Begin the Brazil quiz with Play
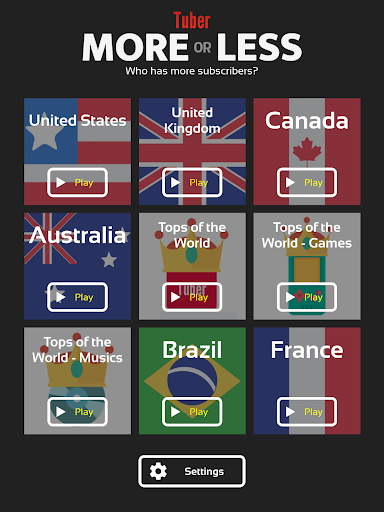This screenshot has height=512, width=384. (192, 412)
